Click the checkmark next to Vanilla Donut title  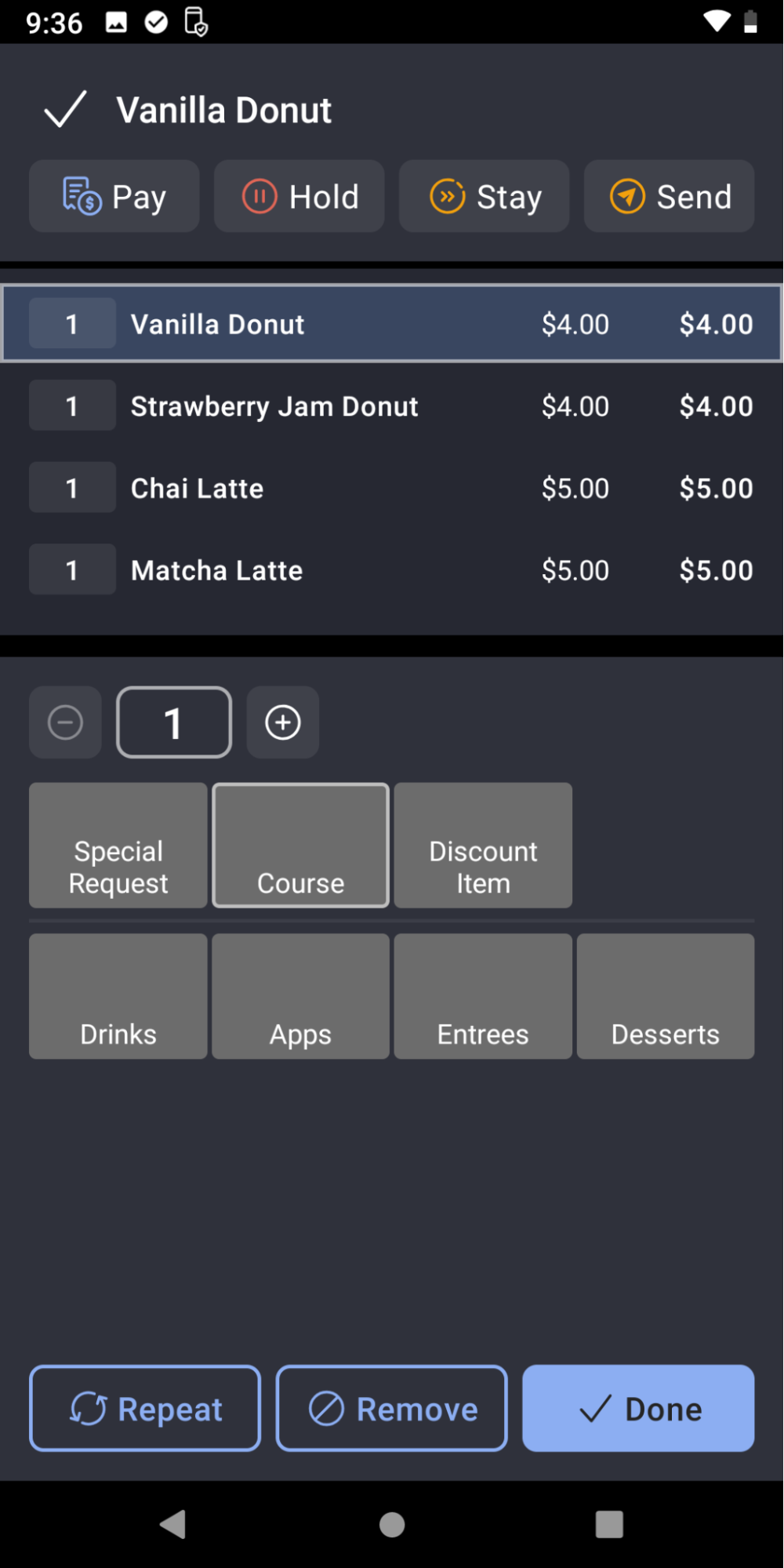(x=65, y=109)
